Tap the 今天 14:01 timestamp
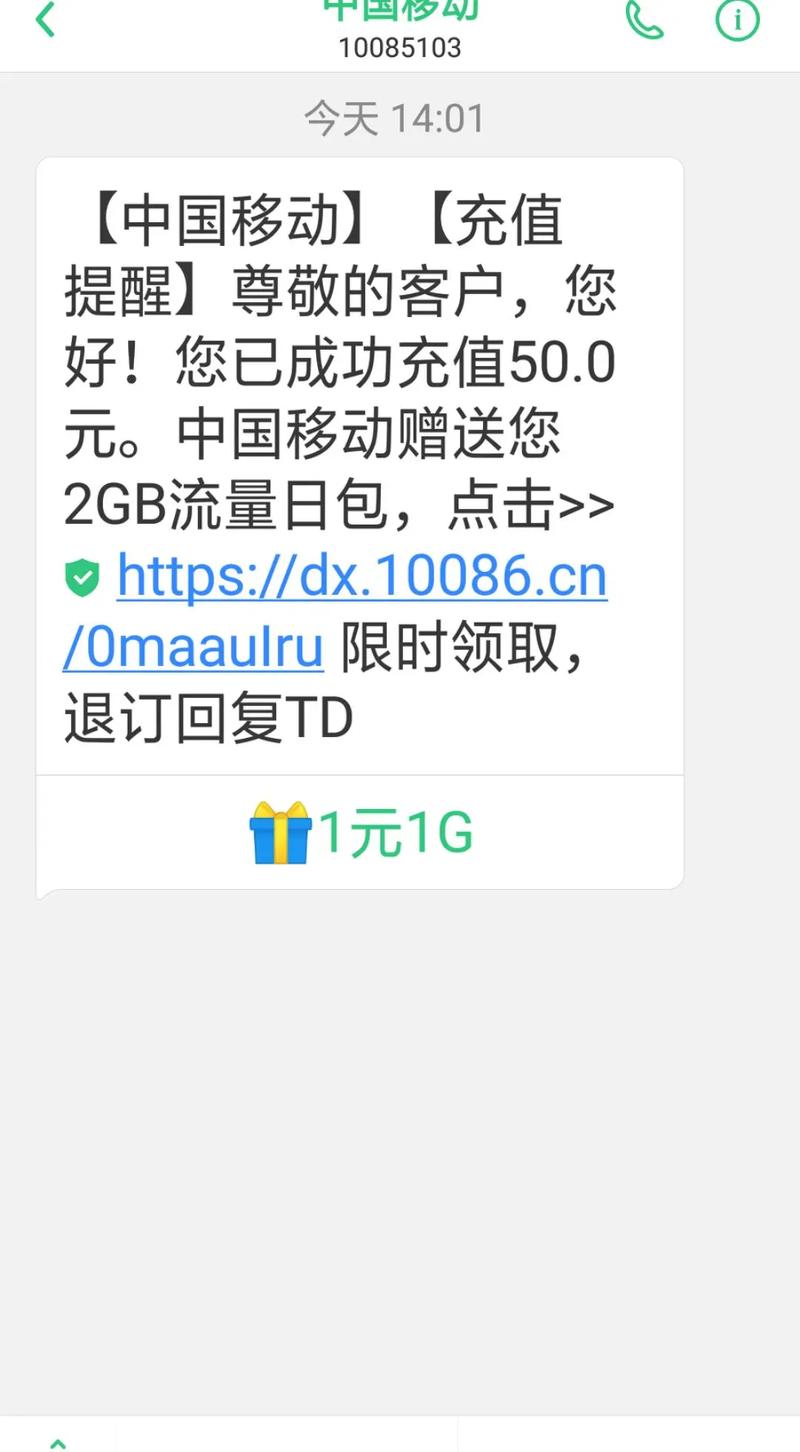The height and width of the screenshot is (1452, 800). point(394,117)
